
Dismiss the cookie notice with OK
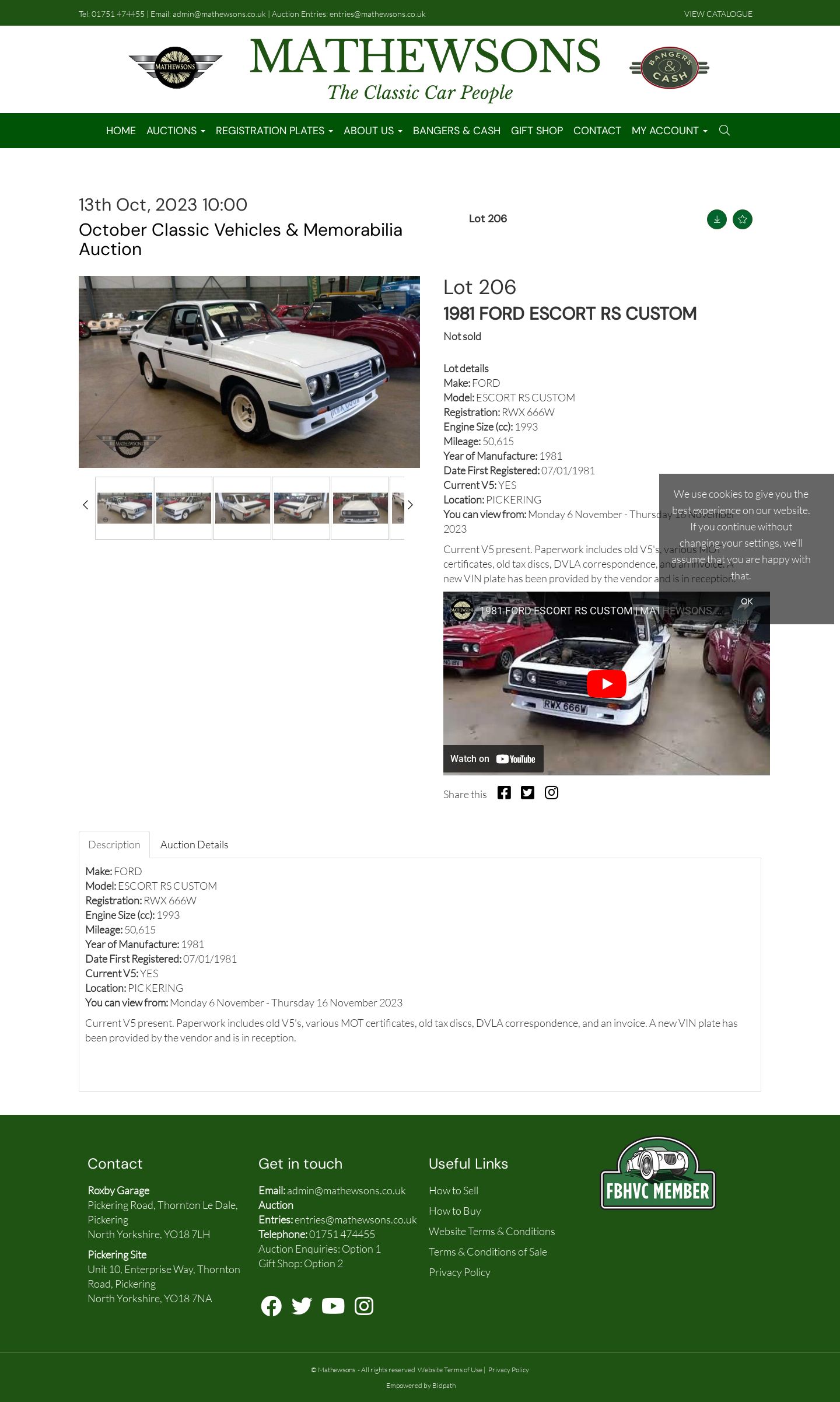pos(747,602)
